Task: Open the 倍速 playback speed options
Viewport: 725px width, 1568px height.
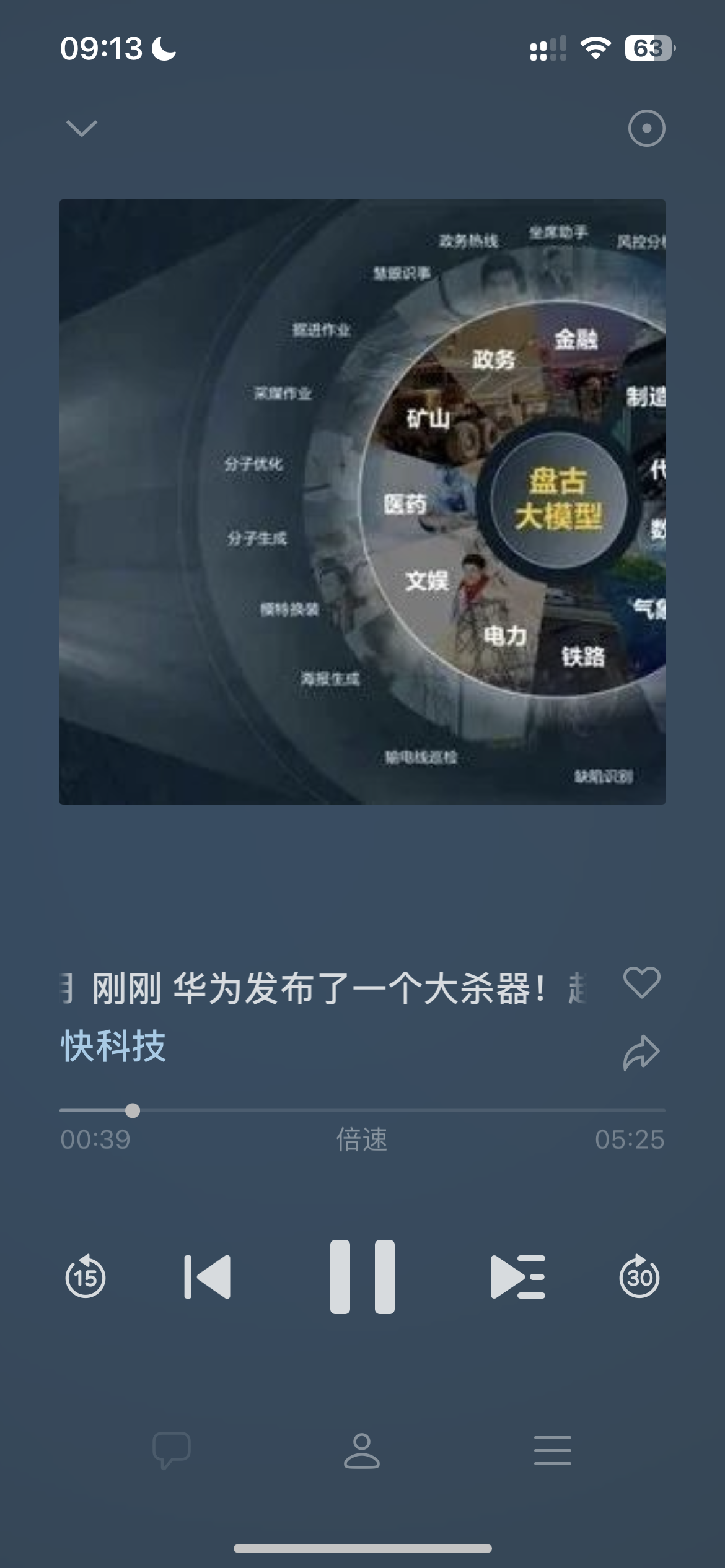Action: (362, 1139)
